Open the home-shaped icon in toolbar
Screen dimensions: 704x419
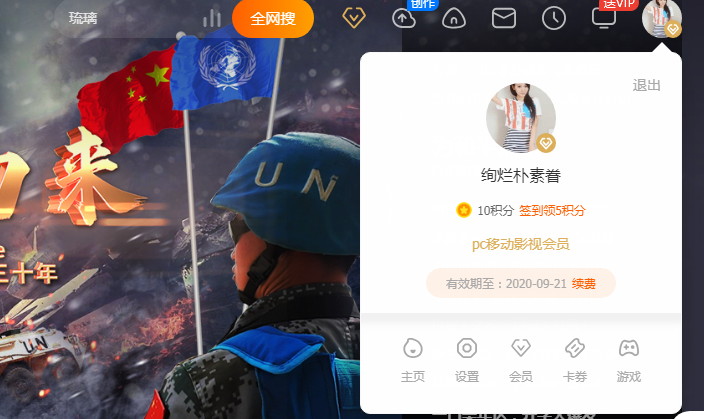(x=453, y=18)
